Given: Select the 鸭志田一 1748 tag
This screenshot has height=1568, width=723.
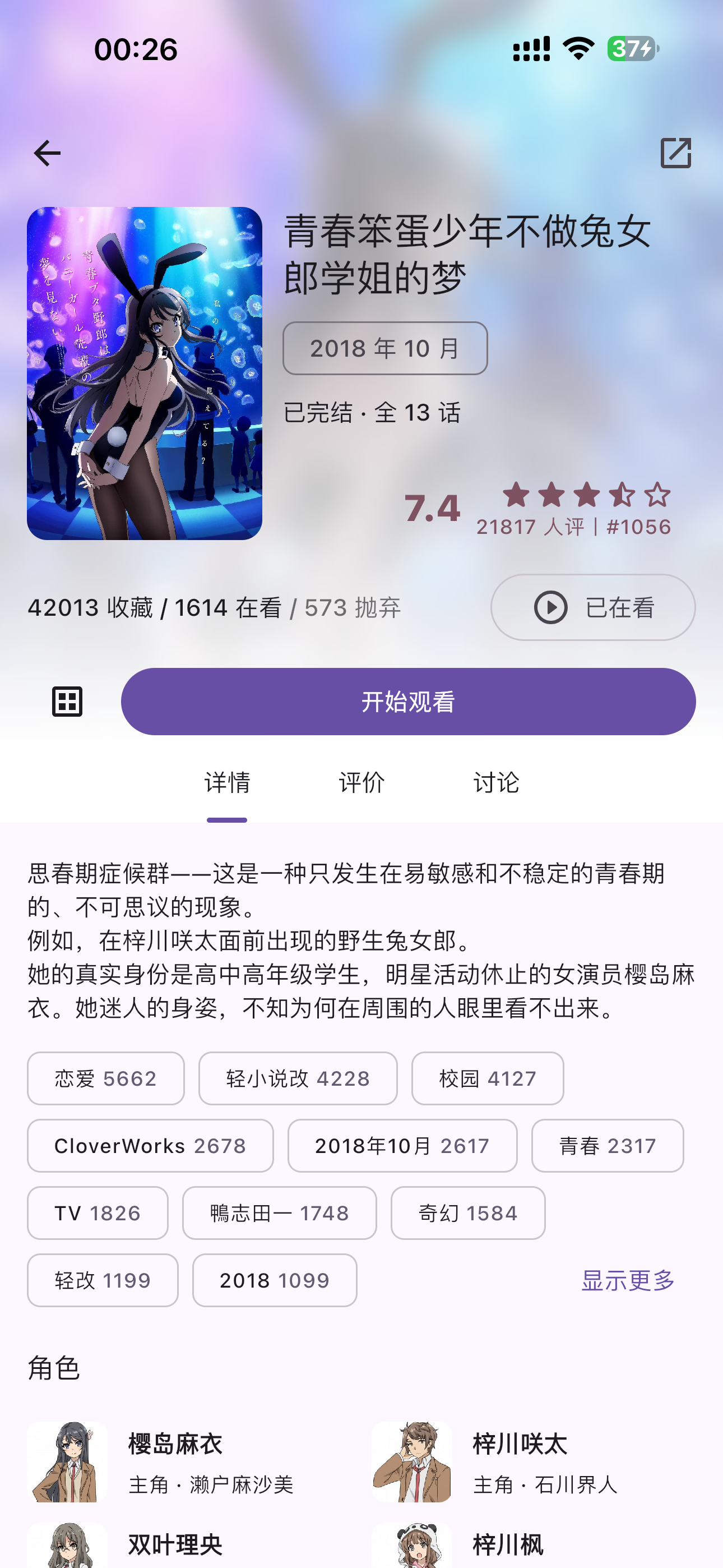Looking at the screenshot, I should coord(279,1213).
